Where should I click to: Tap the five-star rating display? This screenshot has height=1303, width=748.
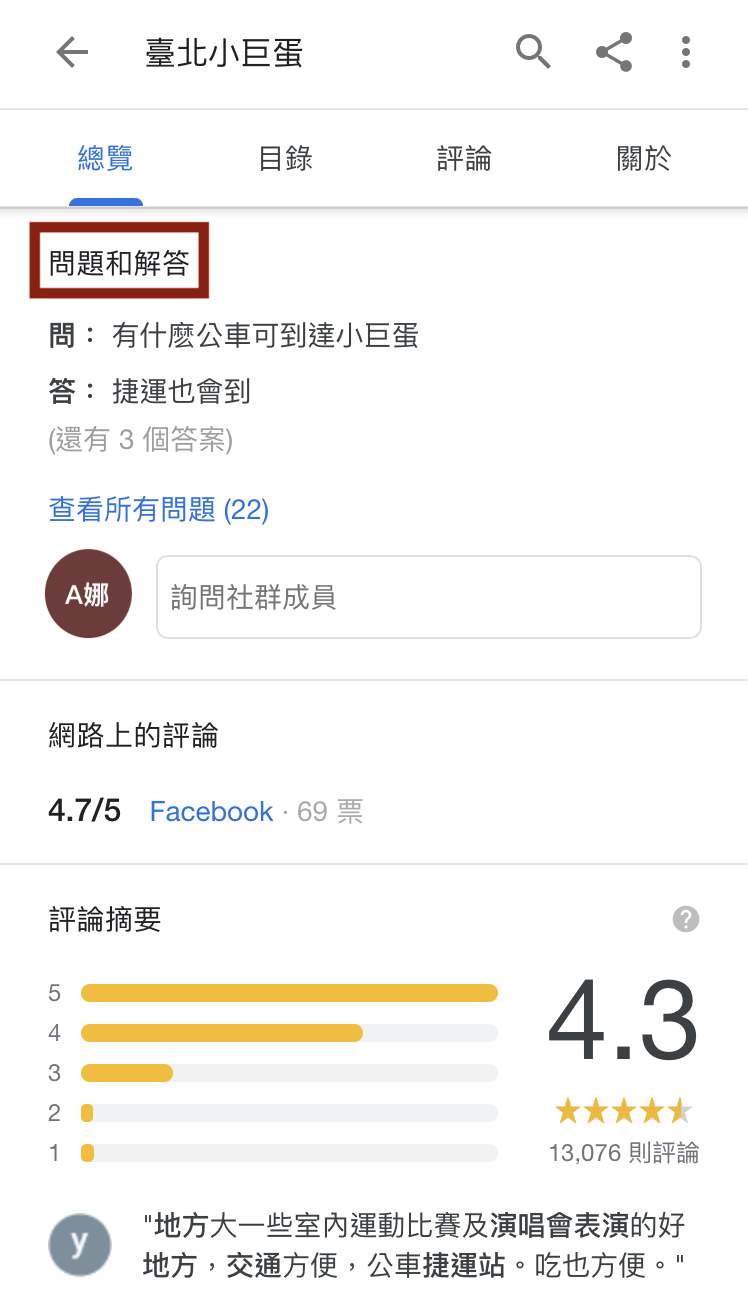pos(622,1110)
